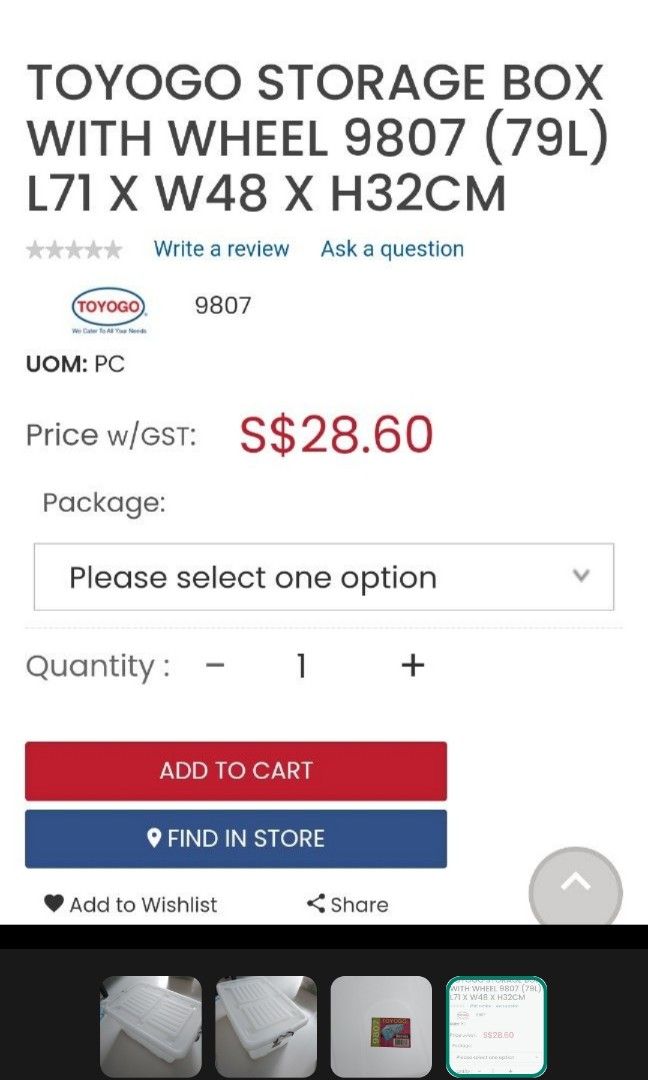Open the first thumbnail of the white box lid
The width and height of the screenshot is (648, 1080).
(151, 1026)
